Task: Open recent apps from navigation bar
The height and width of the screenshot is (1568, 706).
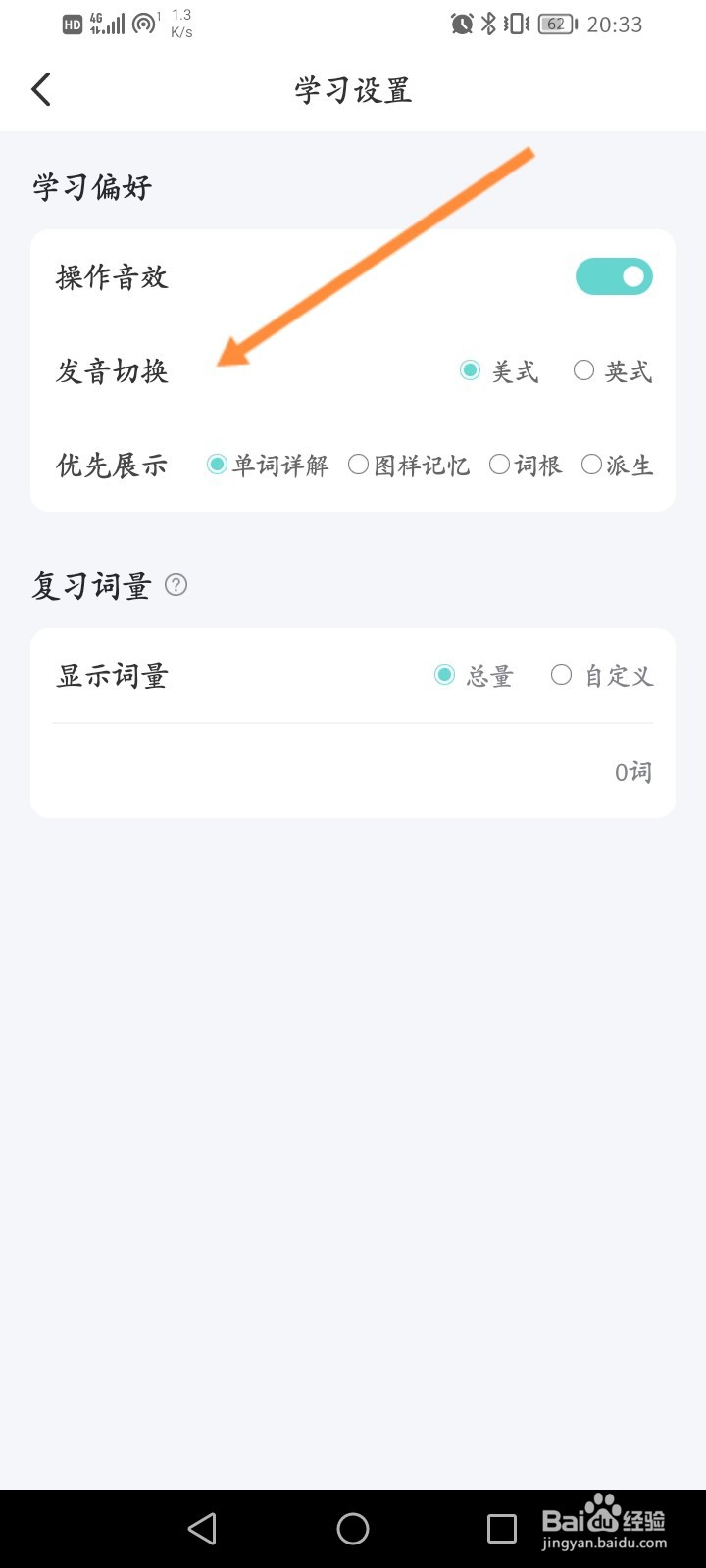Action: click(502, 1528)
